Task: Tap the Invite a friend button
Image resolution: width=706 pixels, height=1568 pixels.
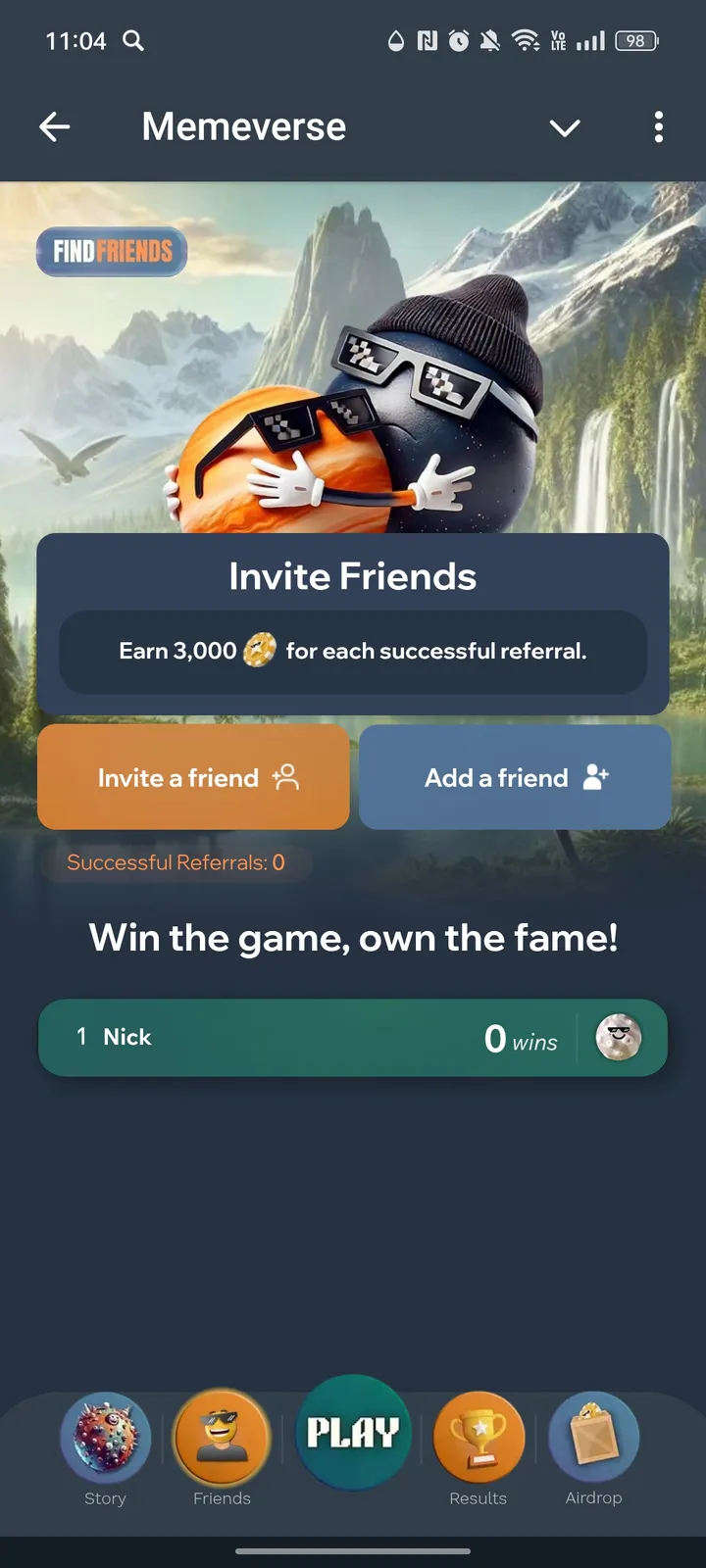Action: (193, 777)
